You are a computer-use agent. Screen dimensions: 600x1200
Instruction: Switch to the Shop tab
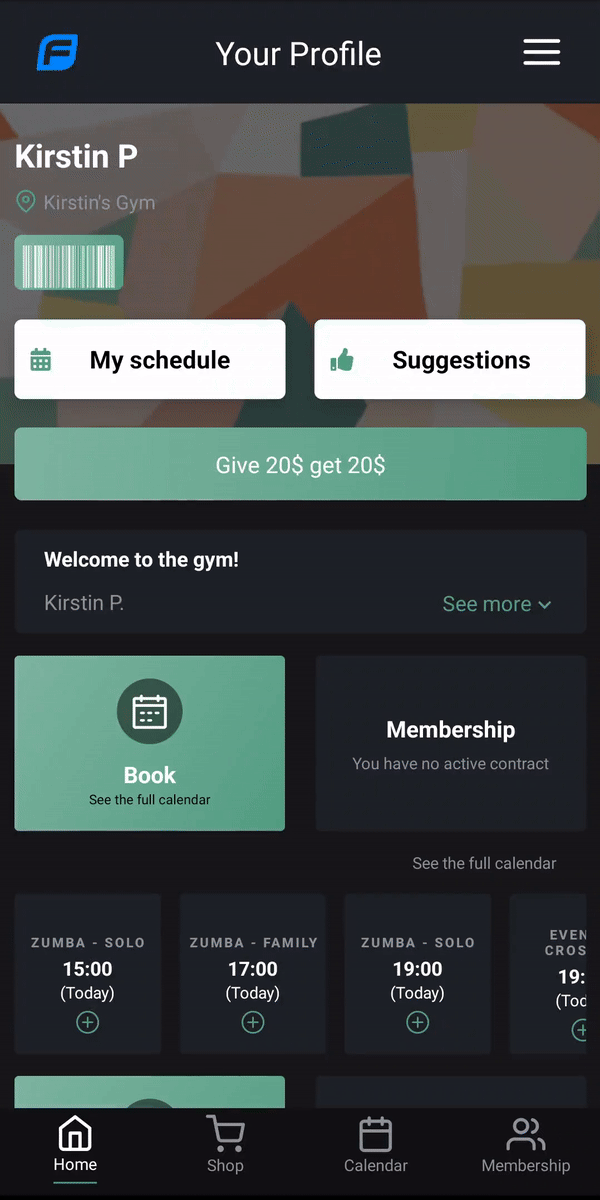pos(225,1146)
